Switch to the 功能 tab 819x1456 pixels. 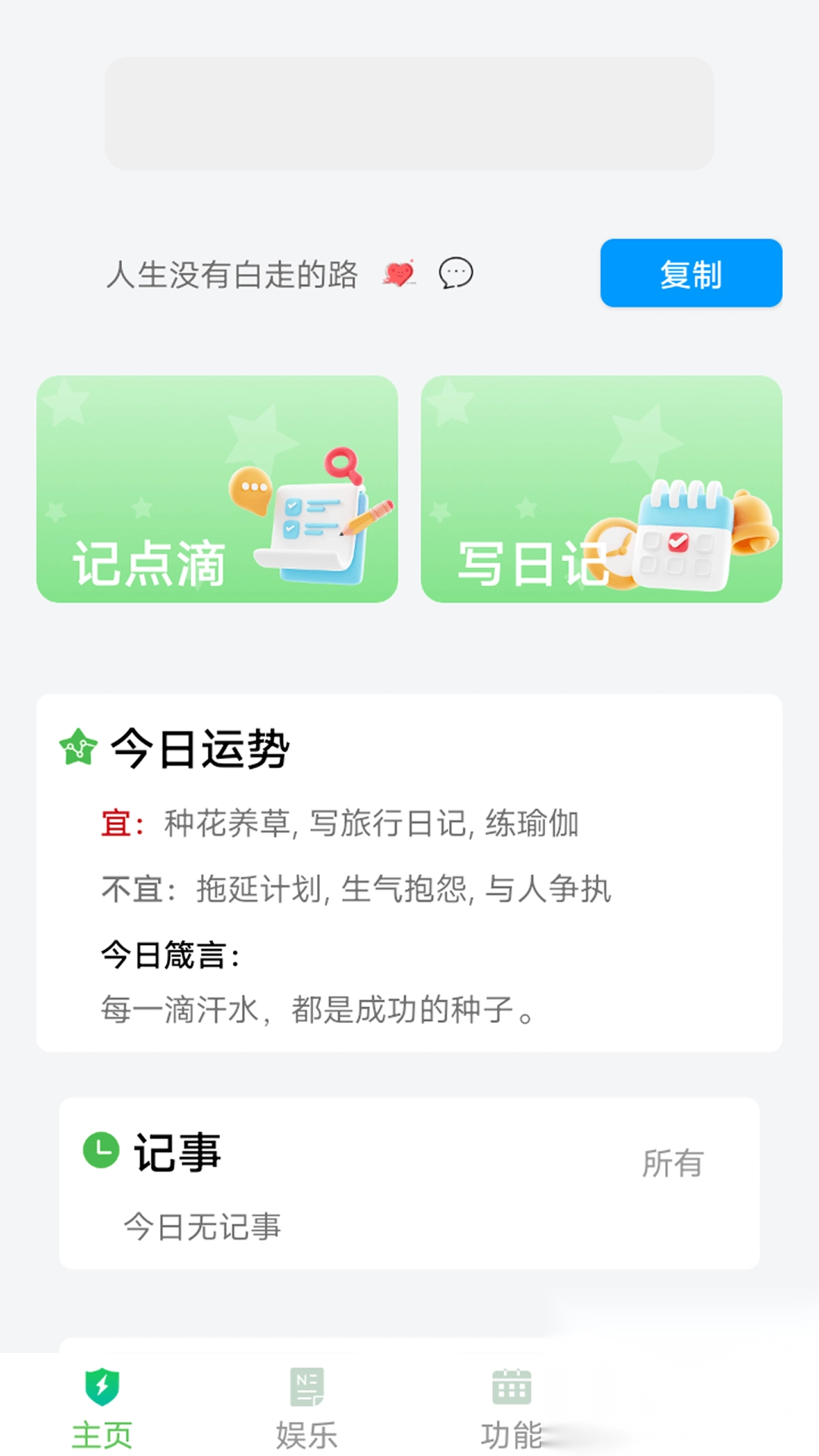(x=511, y=1408)
